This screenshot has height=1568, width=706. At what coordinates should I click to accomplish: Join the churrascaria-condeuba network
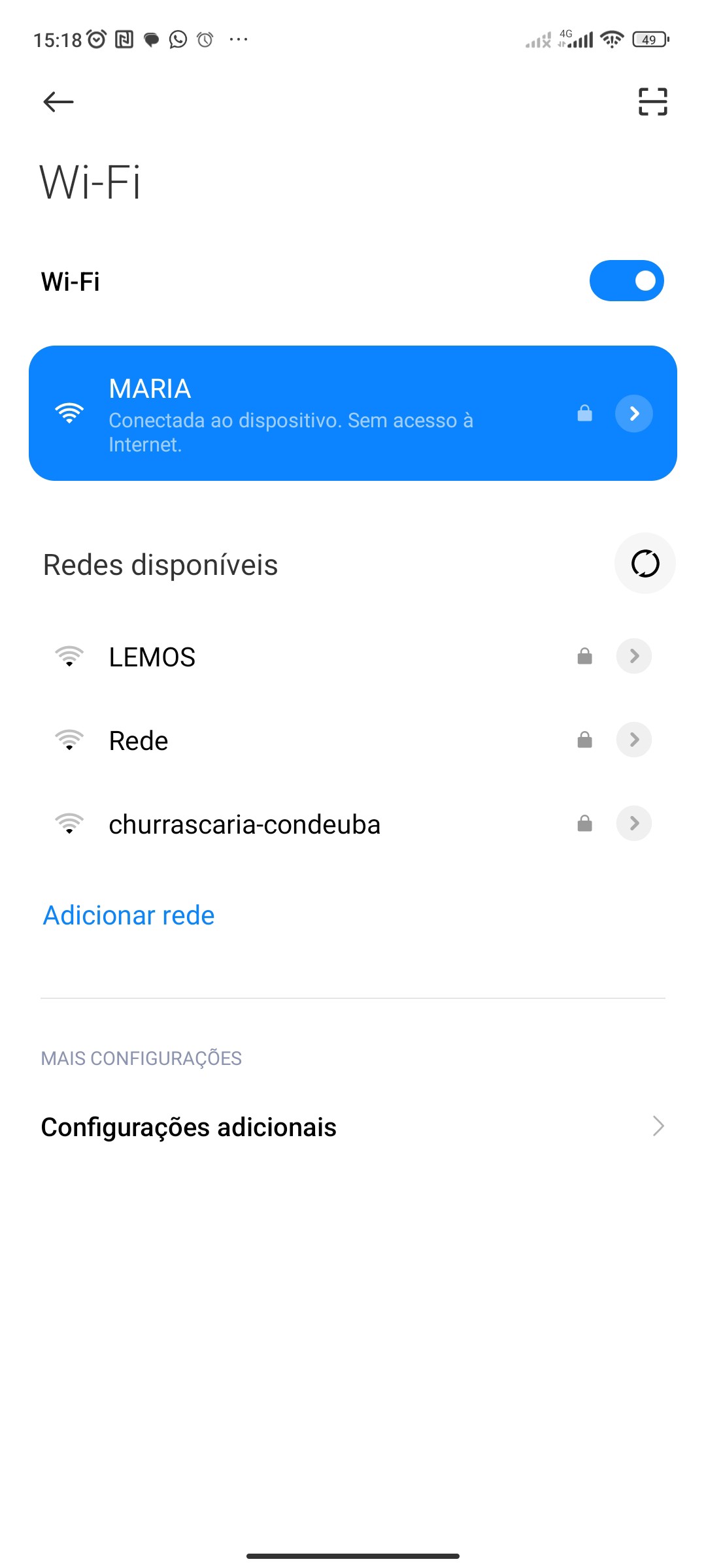click(261, 824)
